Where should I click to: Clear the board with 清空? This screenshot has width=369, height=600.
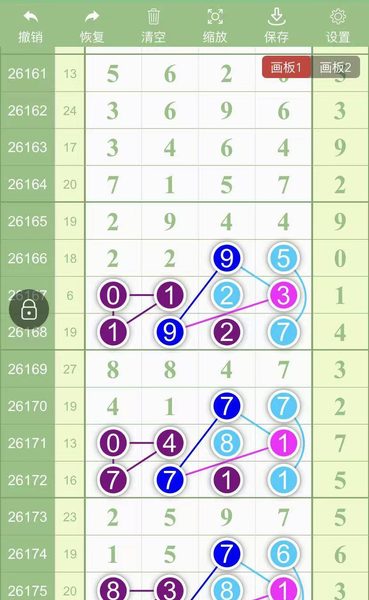coord(153,26)
